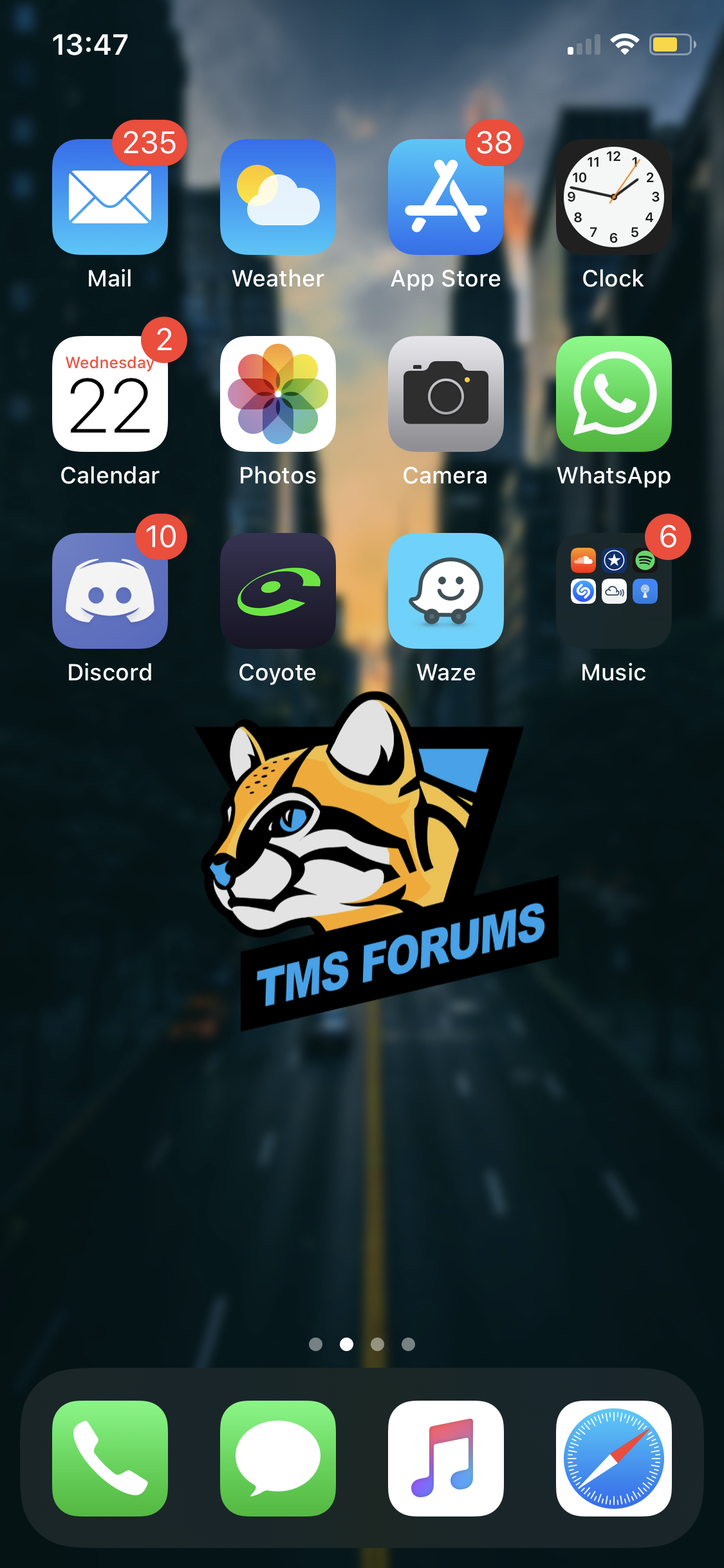Open the Music folder
This screenshot has width=724, height=1568.
(x=613, y=591)
